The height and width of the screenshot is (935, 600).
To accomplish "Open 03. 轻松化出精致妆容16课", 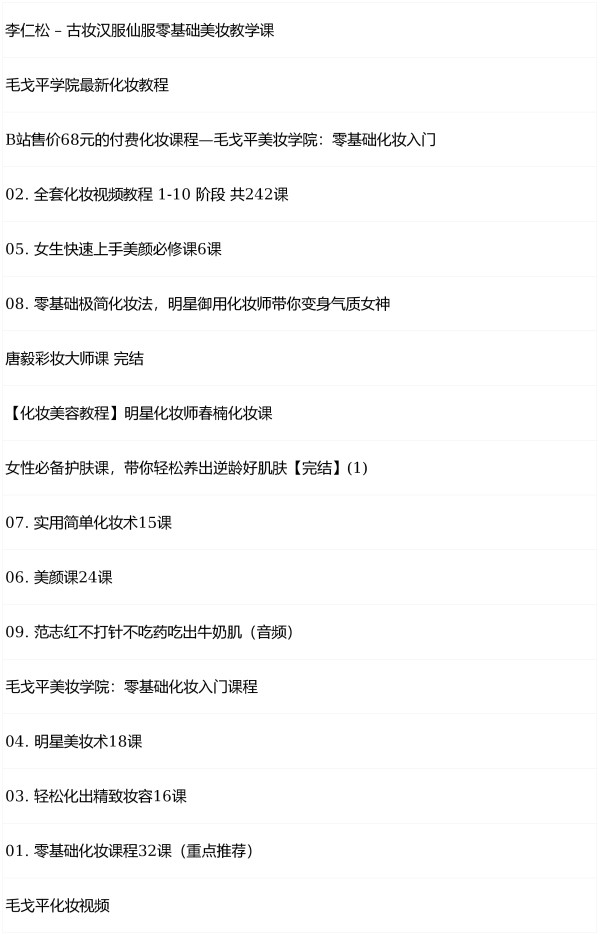I will [95, 796].
